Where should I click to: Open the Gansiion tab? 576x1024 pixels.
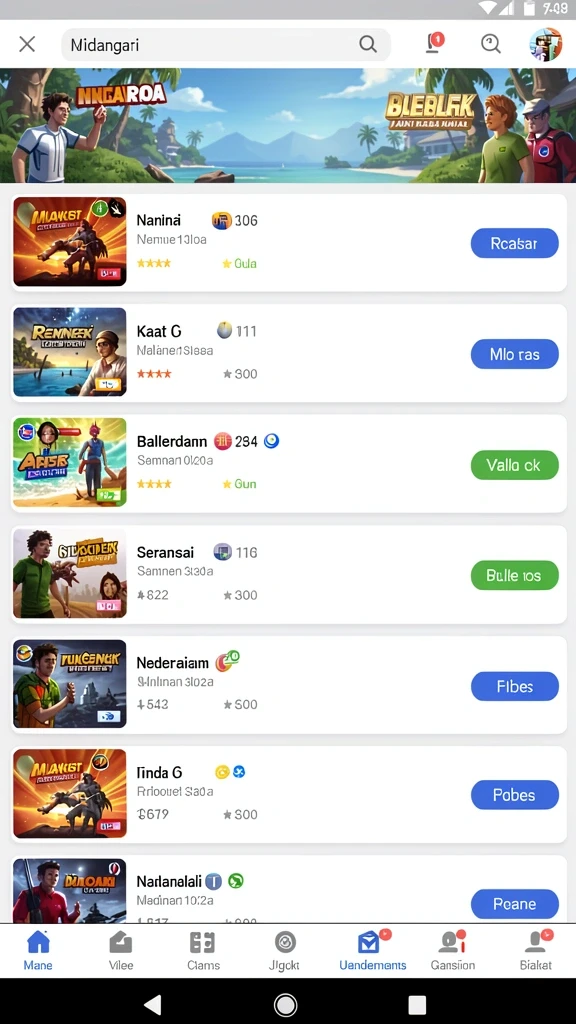tap(453, 951)
